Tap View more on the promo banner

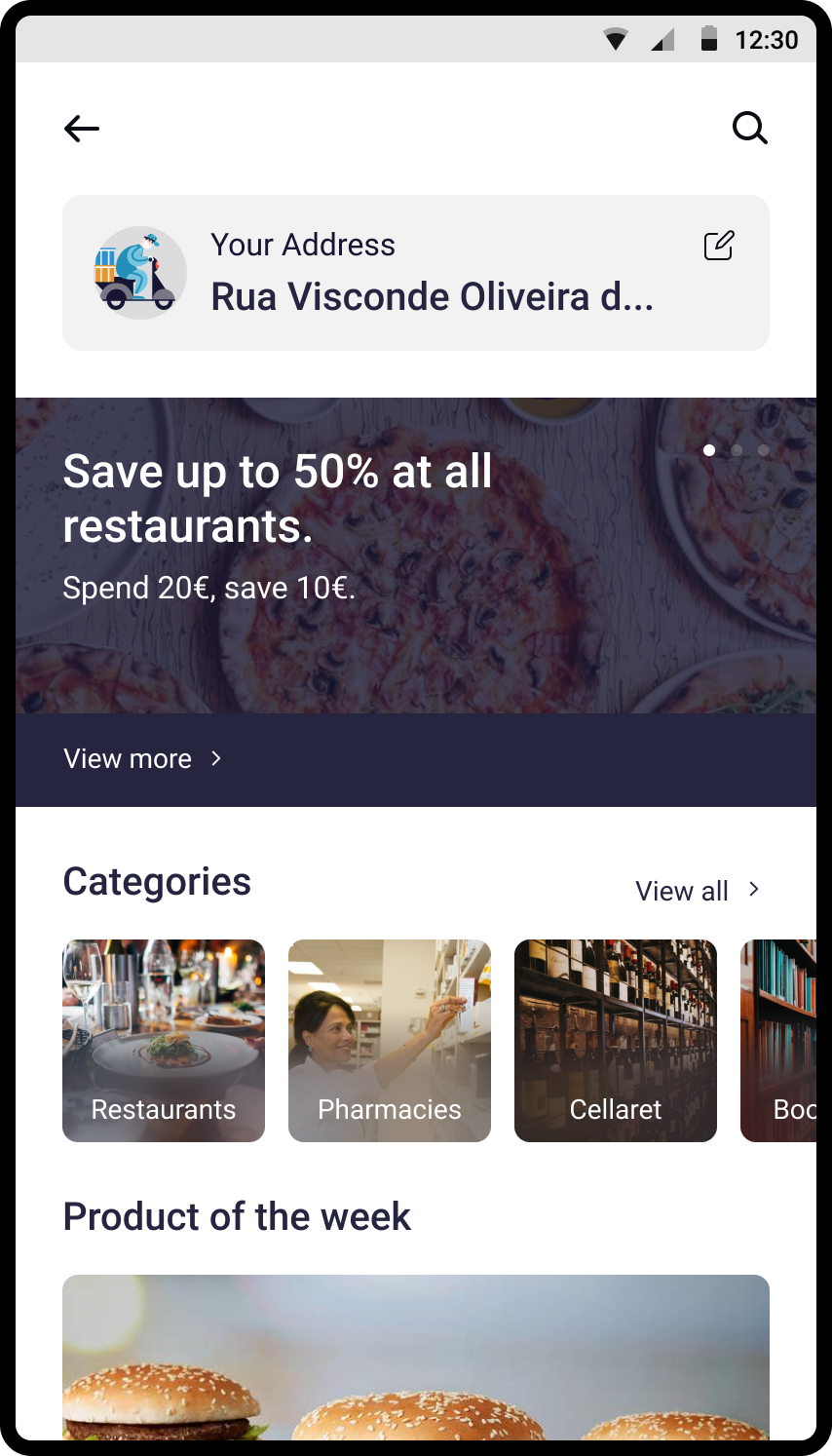click(128, 758)
